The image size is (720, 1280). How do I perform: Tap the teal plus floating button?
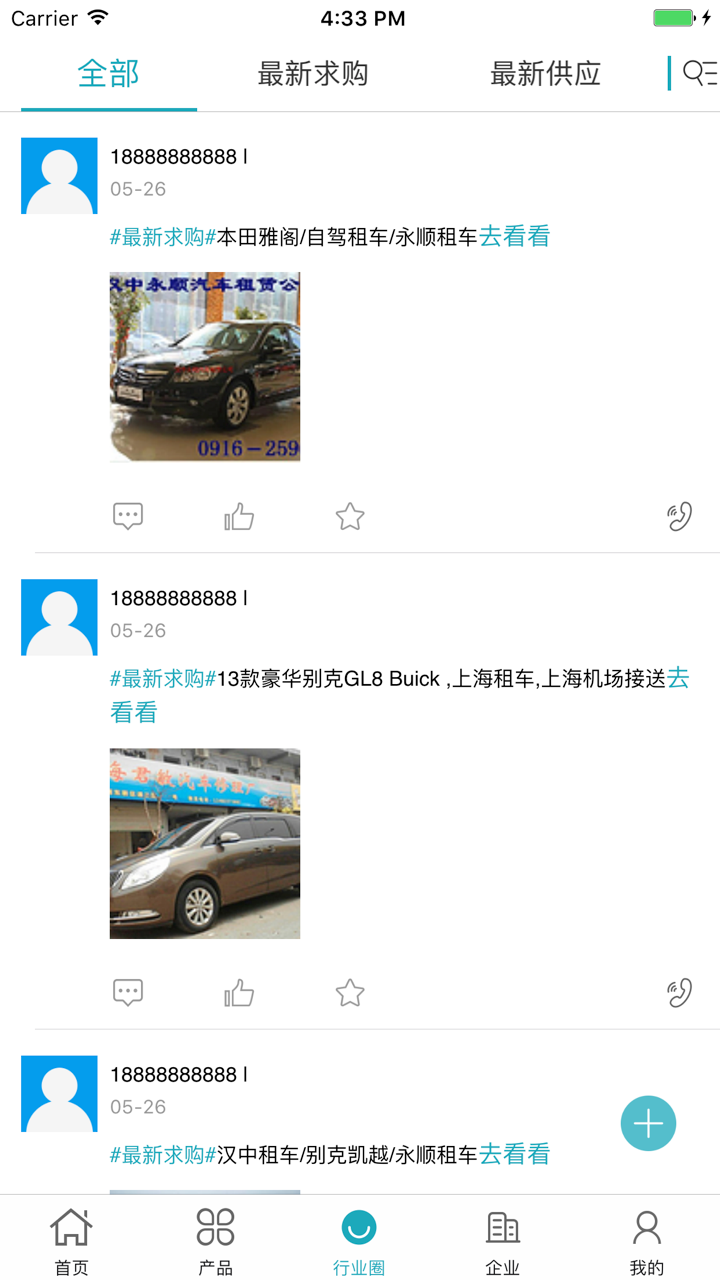pyautogui.click(x=648, y=1123)
